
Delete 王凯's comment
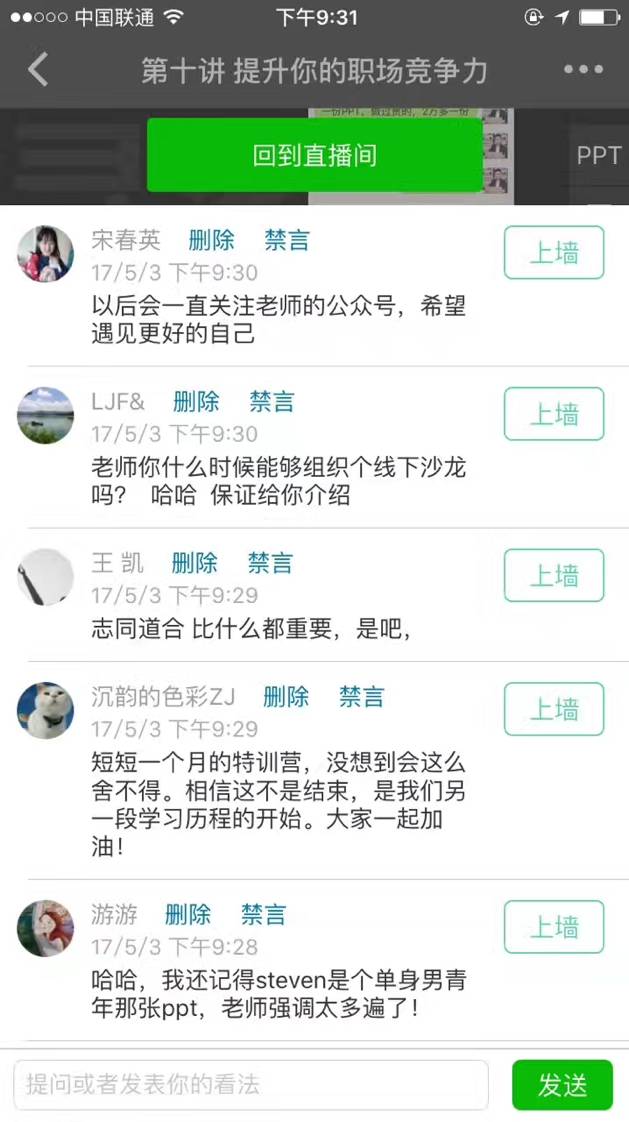[194, 563]
